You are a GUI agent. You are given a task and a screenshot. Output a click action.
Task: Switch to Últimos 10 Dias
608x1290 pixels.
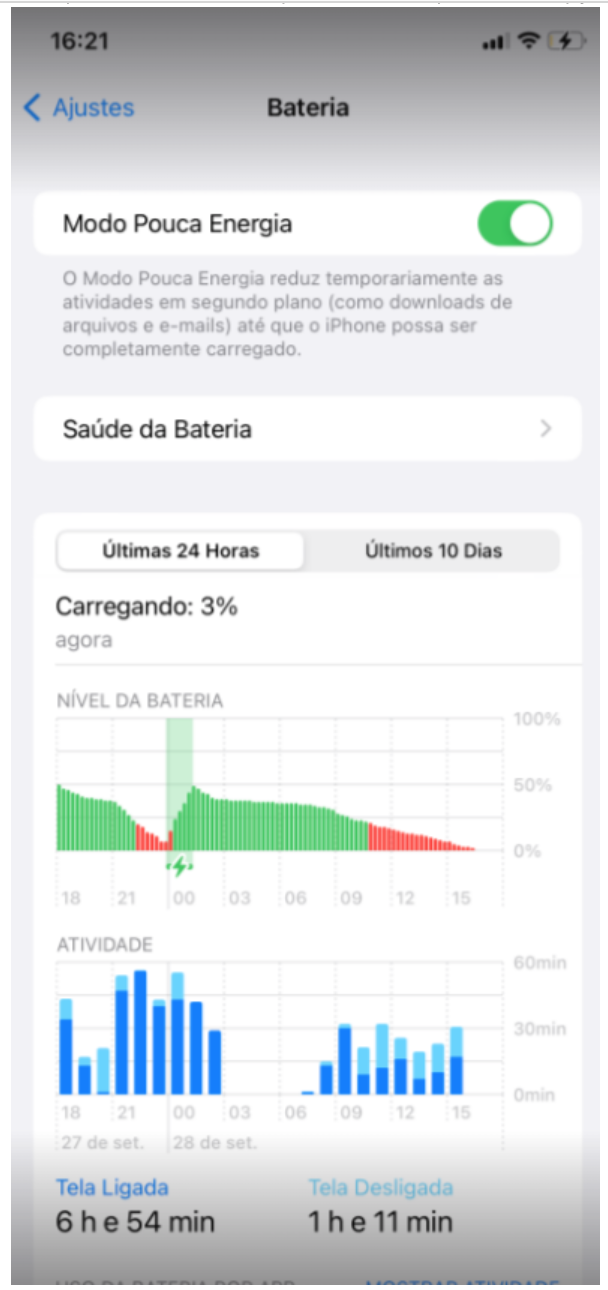click(x=432, y=551)
